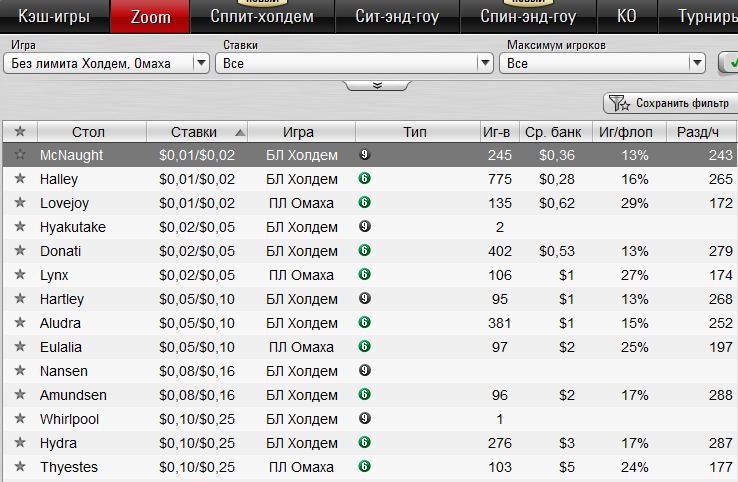The image size is (738, 482).
Task: Switch to the Сплит-холдем tab
Action: [x=261, y=16]
